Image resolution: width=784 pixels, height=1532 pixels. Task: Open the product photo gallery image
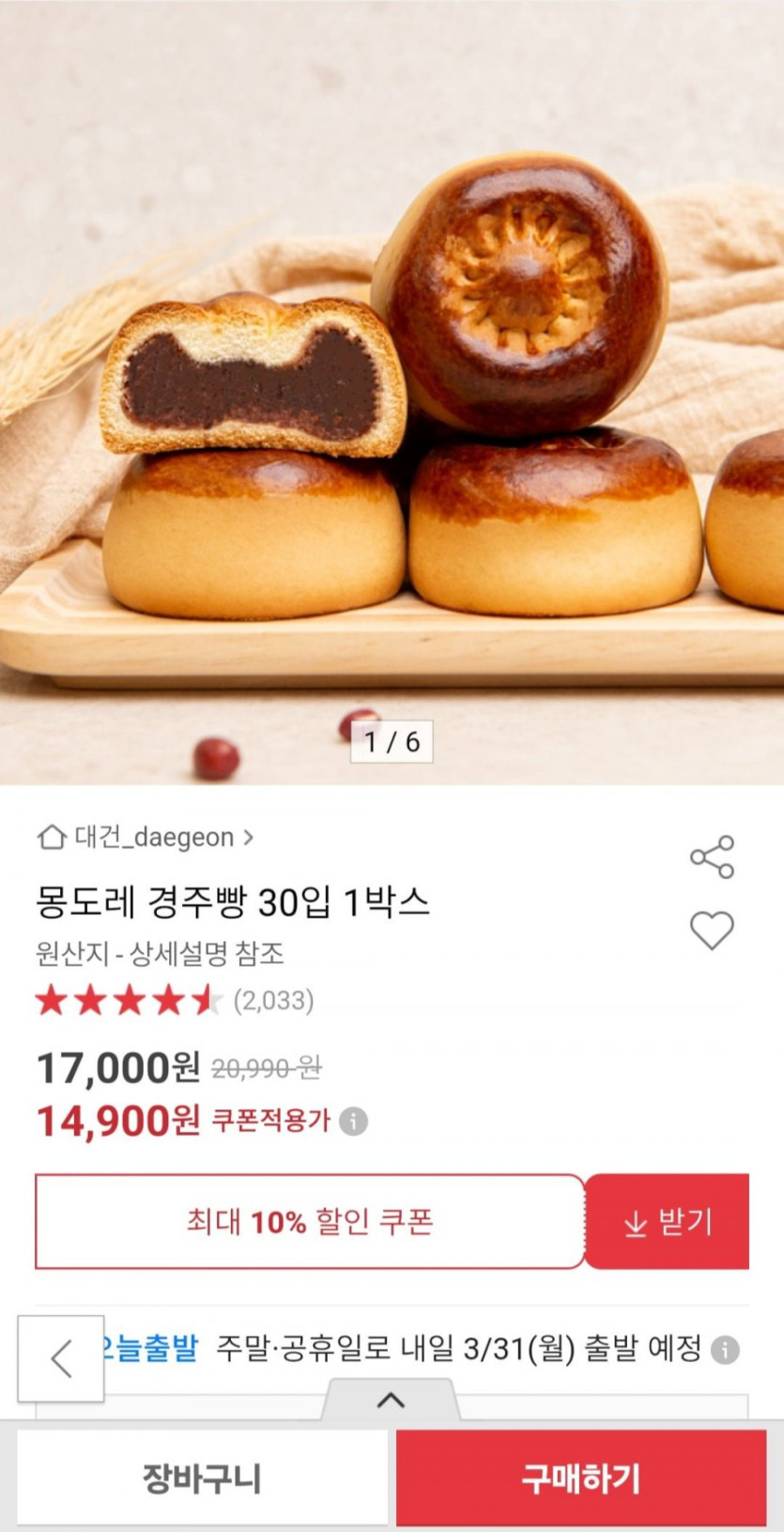point(392,395)
